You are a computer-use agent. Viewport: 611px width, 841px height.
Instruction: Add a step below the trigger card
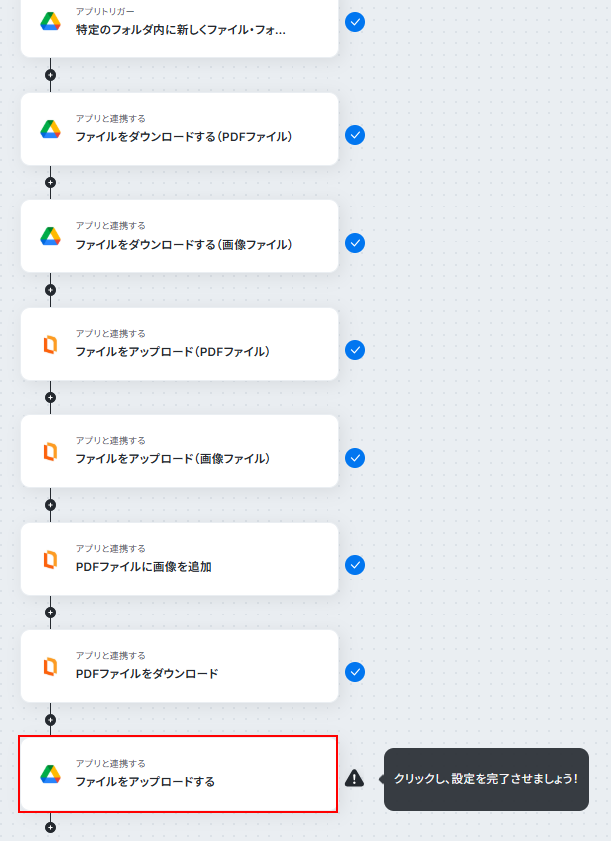coord(51,75)
